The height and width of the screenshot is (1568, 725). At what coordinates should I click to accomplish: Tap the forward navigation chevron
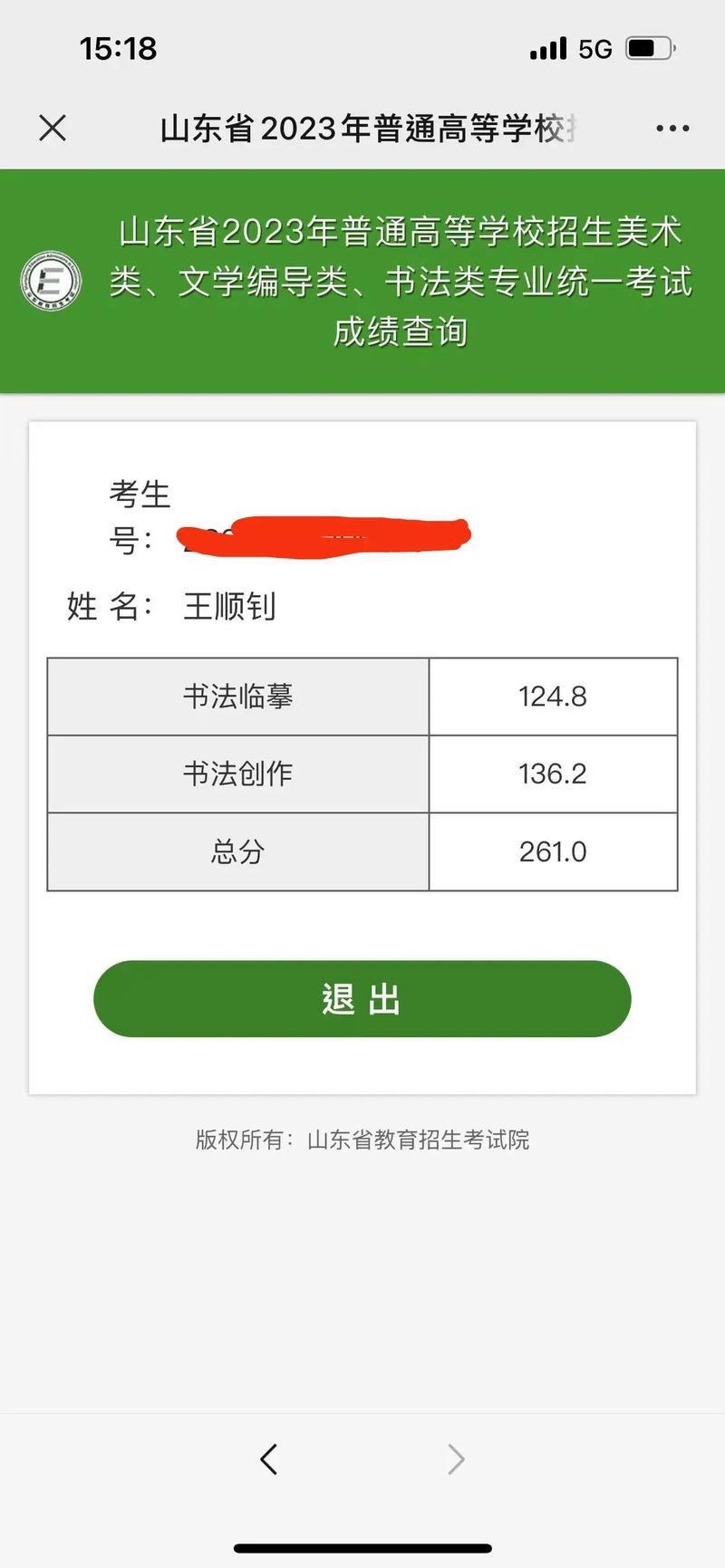[x=456, y=1458]
